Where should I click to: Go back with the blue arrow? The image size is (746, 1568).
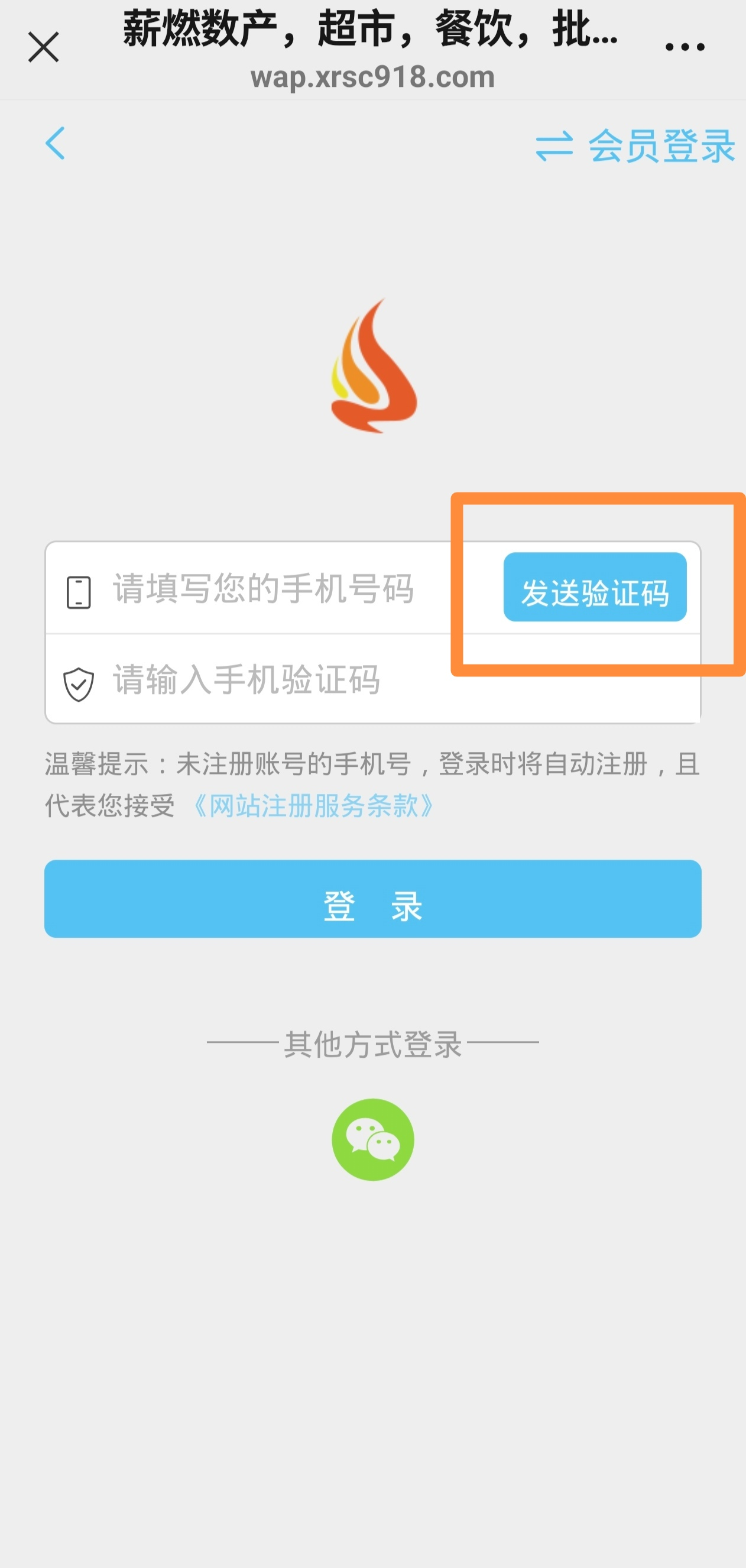pyautogui.click(x=55, y=144)
